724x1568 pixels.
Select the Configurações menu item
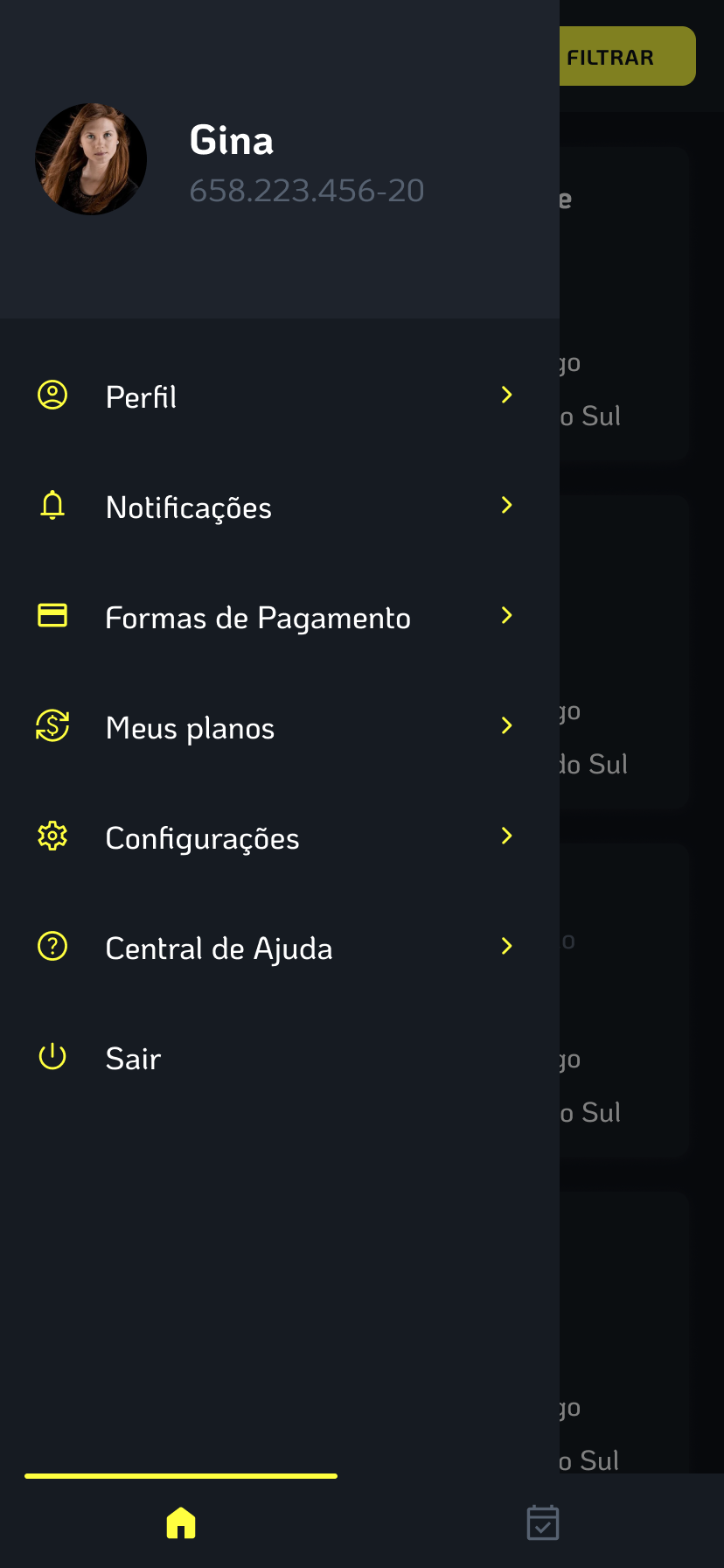click(202, 837)
